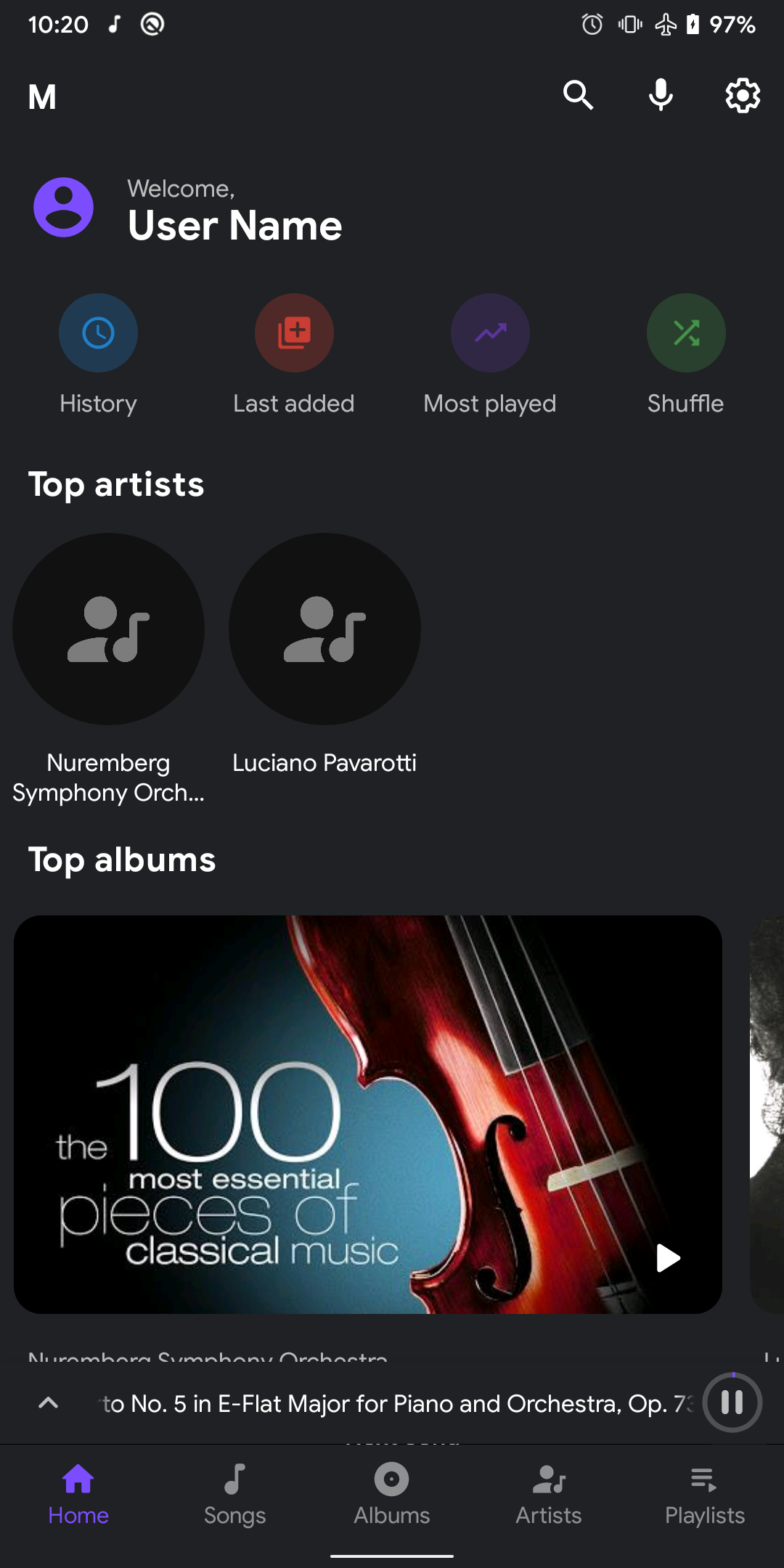The width and height of the screenshot is (784, 1568).
Task: Open listening History
Action: (98, 333)
